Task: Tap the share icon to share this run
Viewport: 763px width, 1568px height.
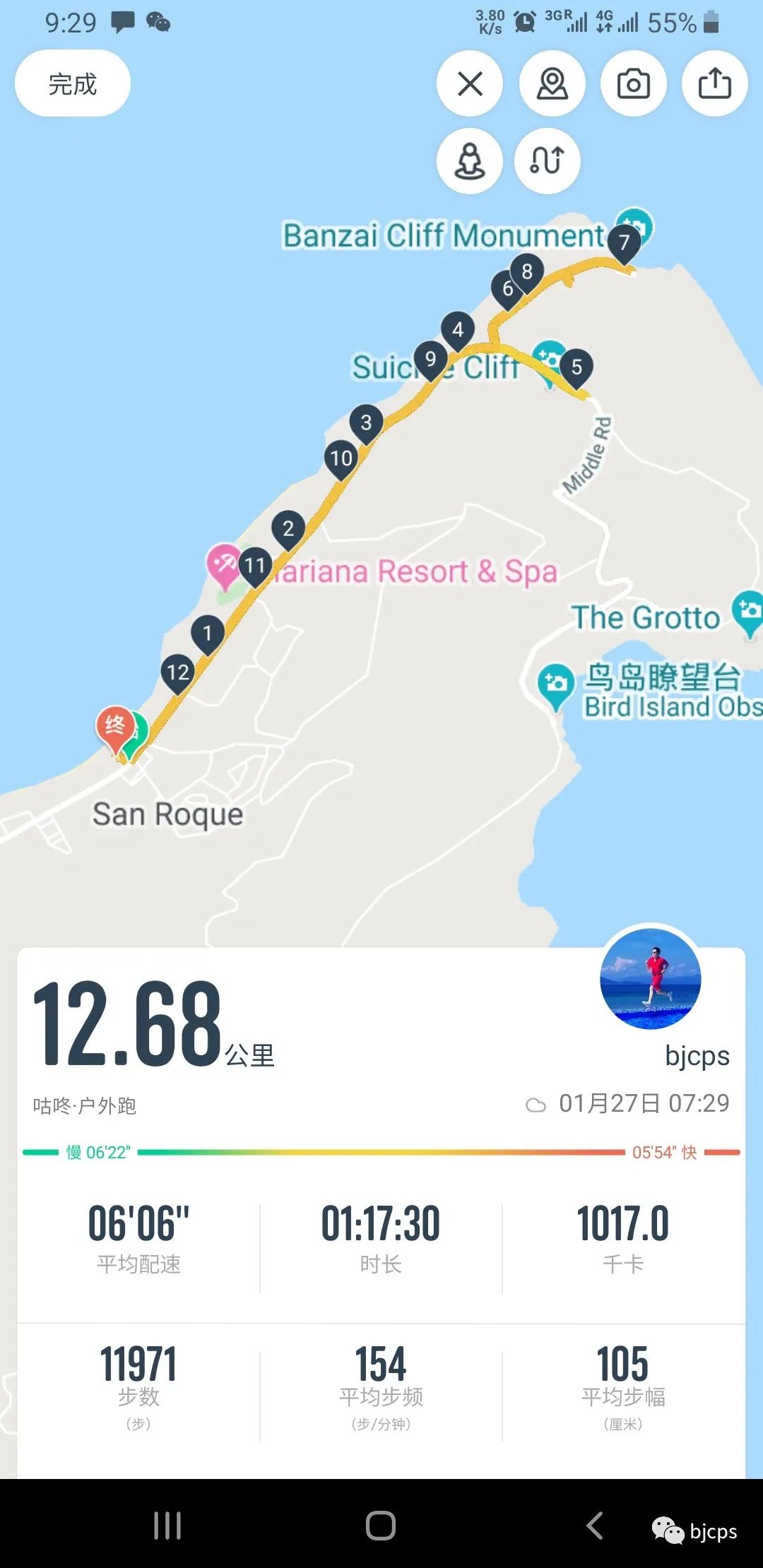Action: [714, 83]
